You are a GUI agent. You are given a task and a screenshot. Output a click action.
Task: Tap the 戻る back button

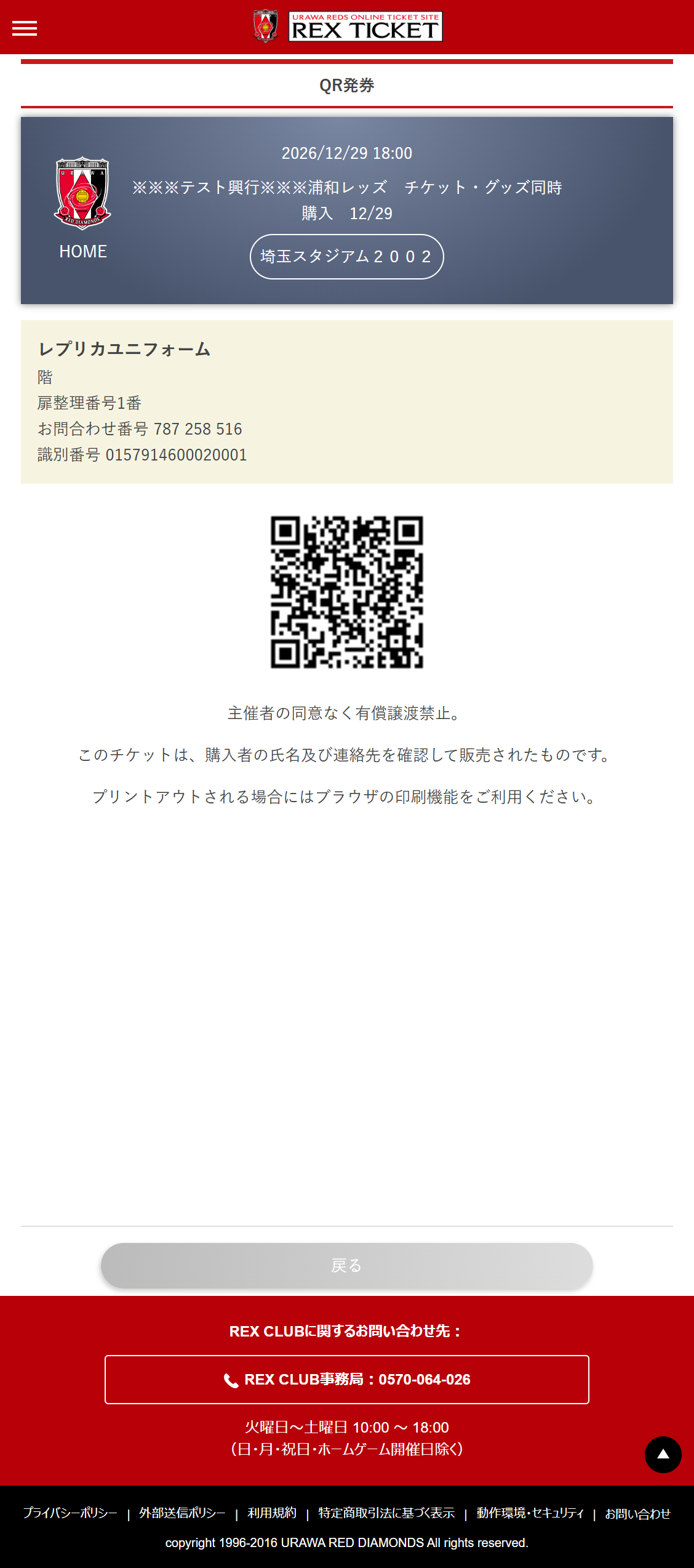click(x=346, y=1265)
